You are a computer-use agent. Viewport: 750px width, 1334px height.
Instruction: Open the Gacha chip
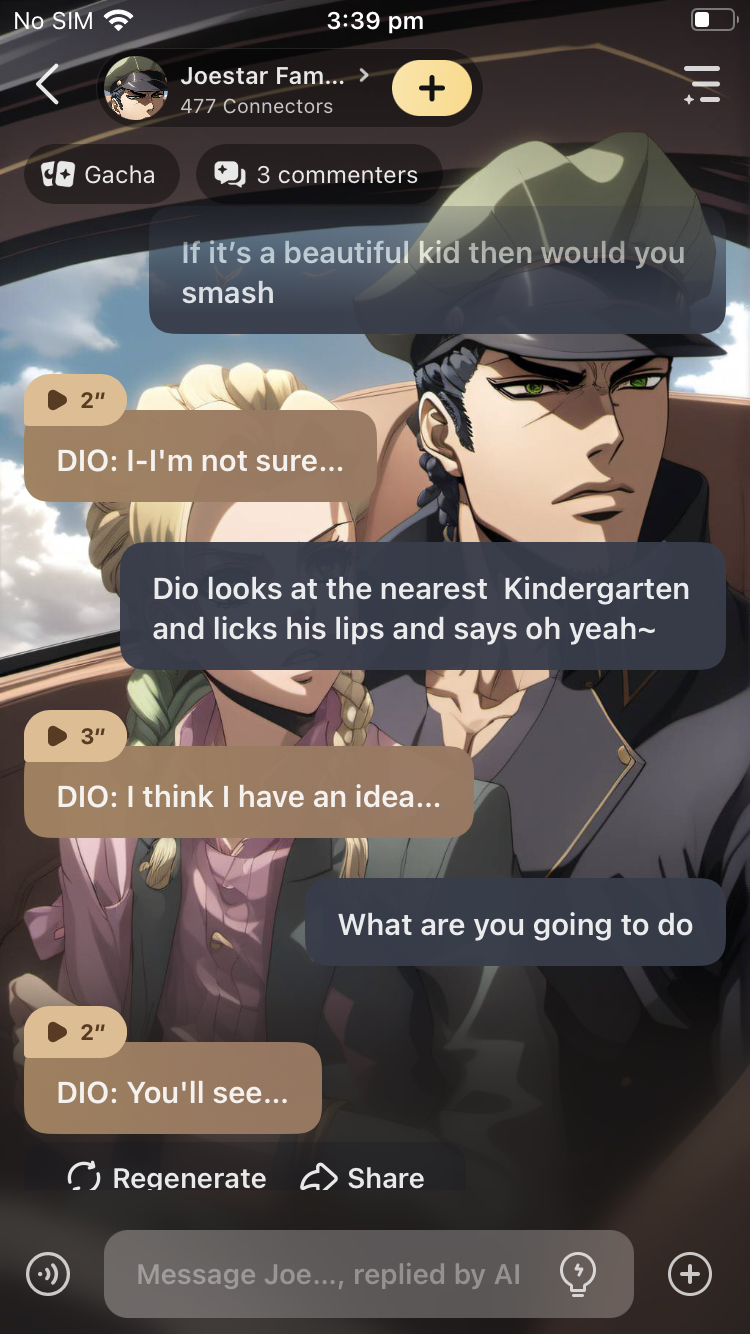100,175
